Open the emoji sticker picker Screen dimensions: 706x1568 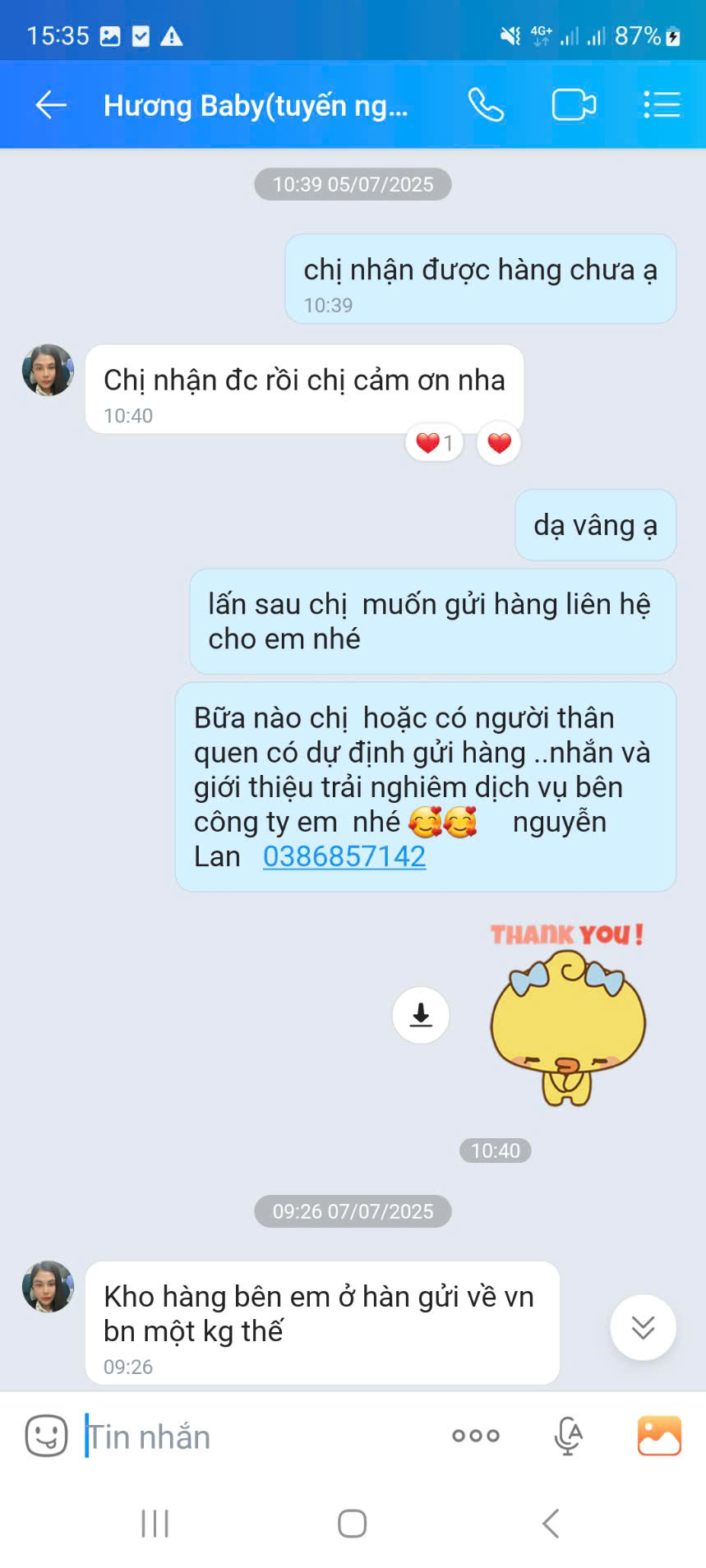[46, 1436]
